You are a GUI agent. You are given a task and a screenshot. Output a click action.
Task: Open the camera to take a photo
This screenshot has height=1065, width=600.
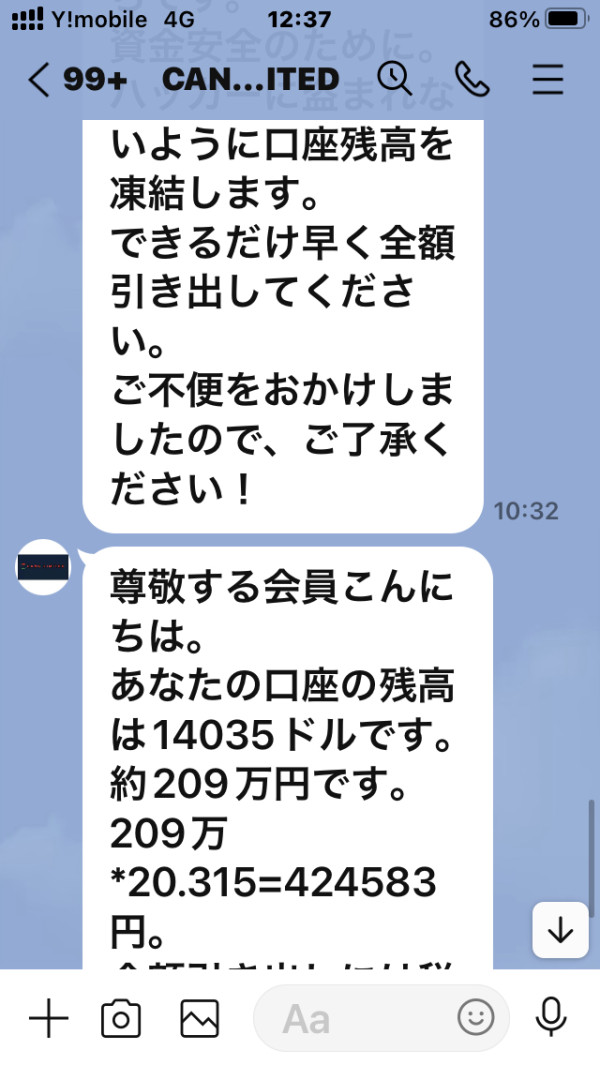(121, 1019)
